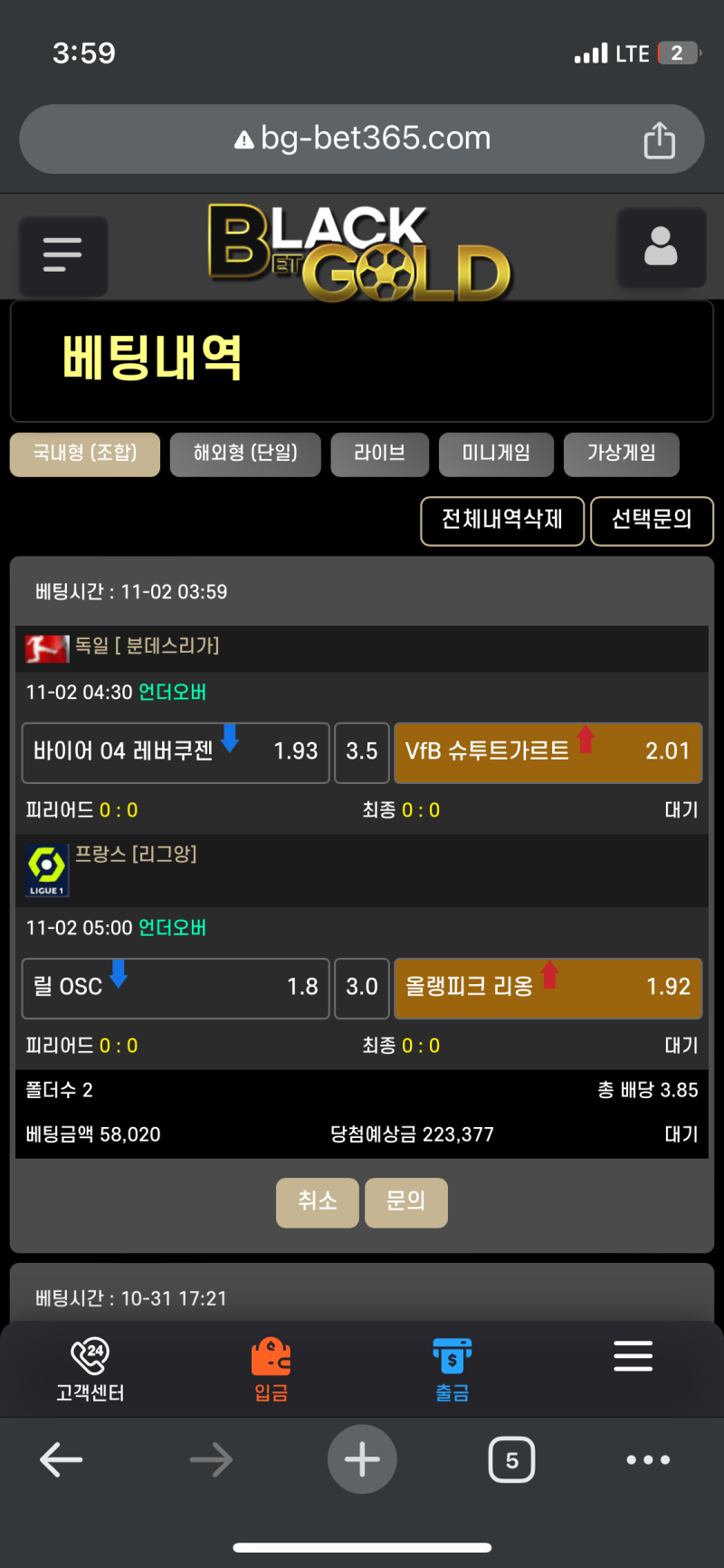Open a new browser tab
This screenshot has width=724, height=1568.
tap(362, 1459)
